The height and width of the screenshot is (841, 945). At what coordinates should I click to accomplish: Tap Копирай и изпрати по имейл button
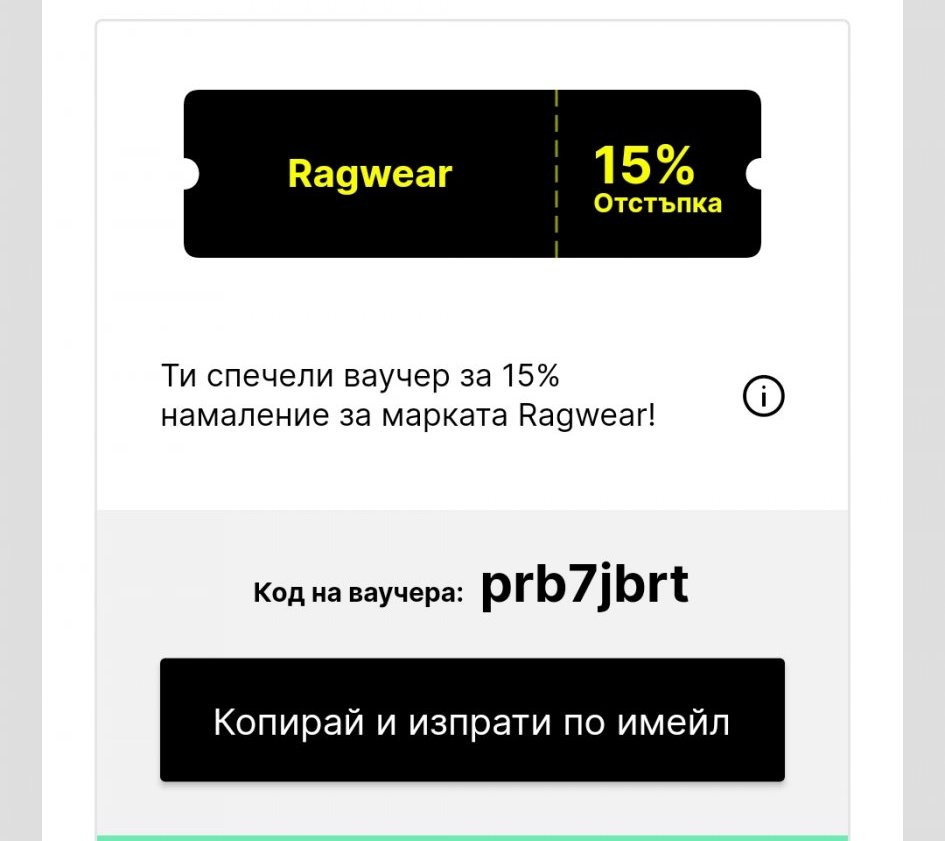pyautogui.click(x=472, y=720)
